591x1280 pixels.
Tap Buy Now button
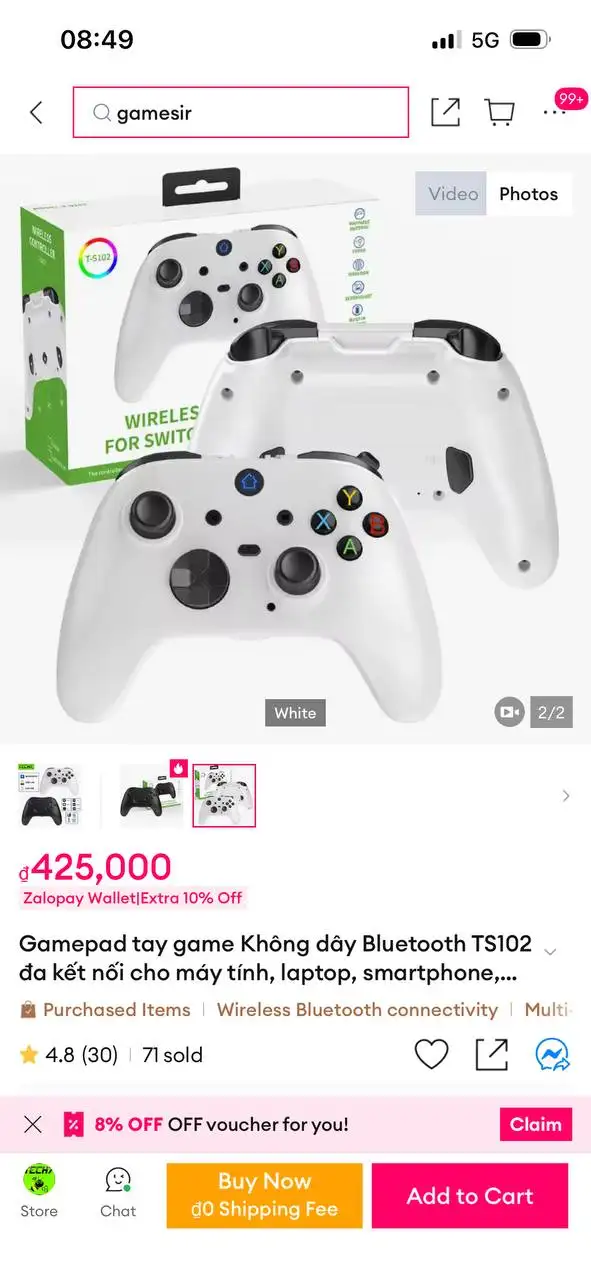[264, 1196]
